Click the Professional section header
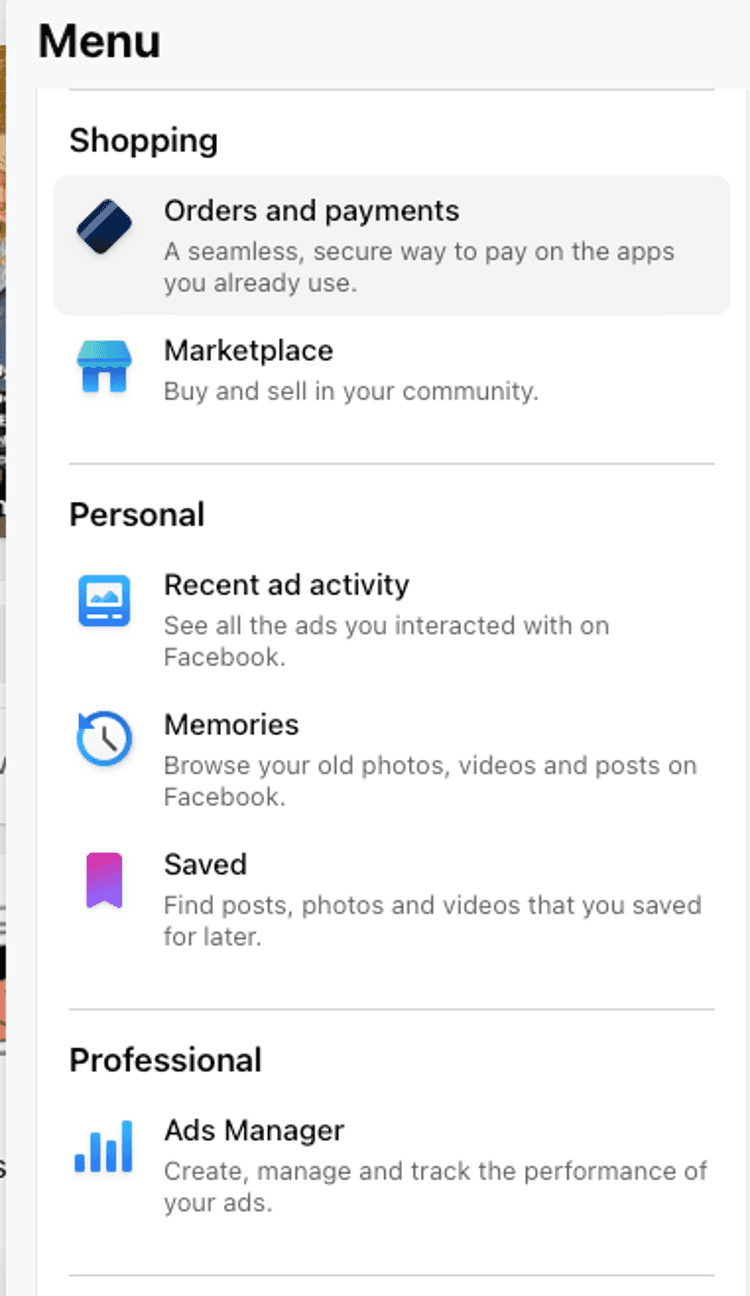 tap(165, 1060)
